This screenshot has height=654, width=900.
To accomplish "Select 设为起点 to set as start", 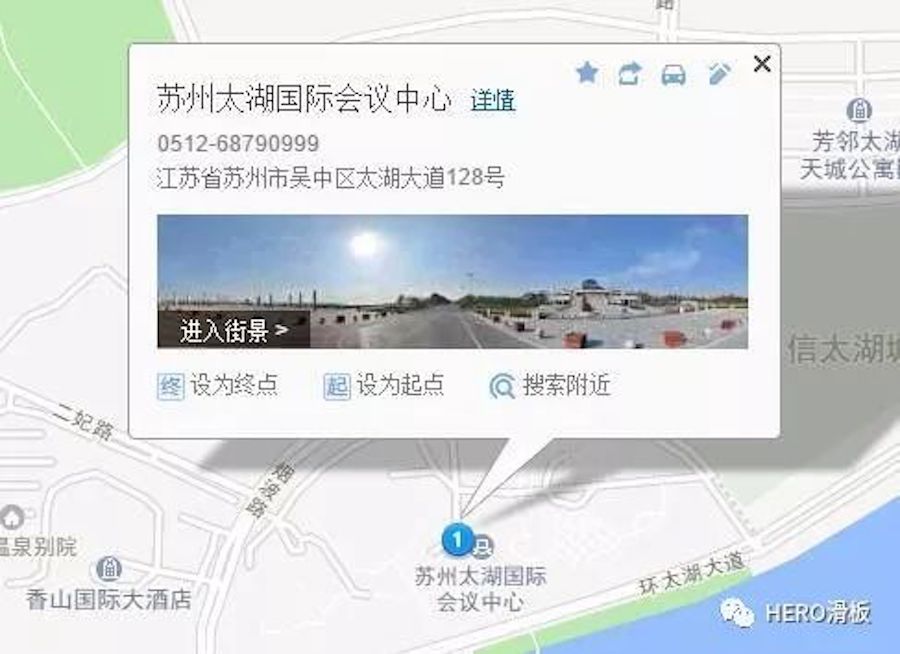I will point(384,385).
